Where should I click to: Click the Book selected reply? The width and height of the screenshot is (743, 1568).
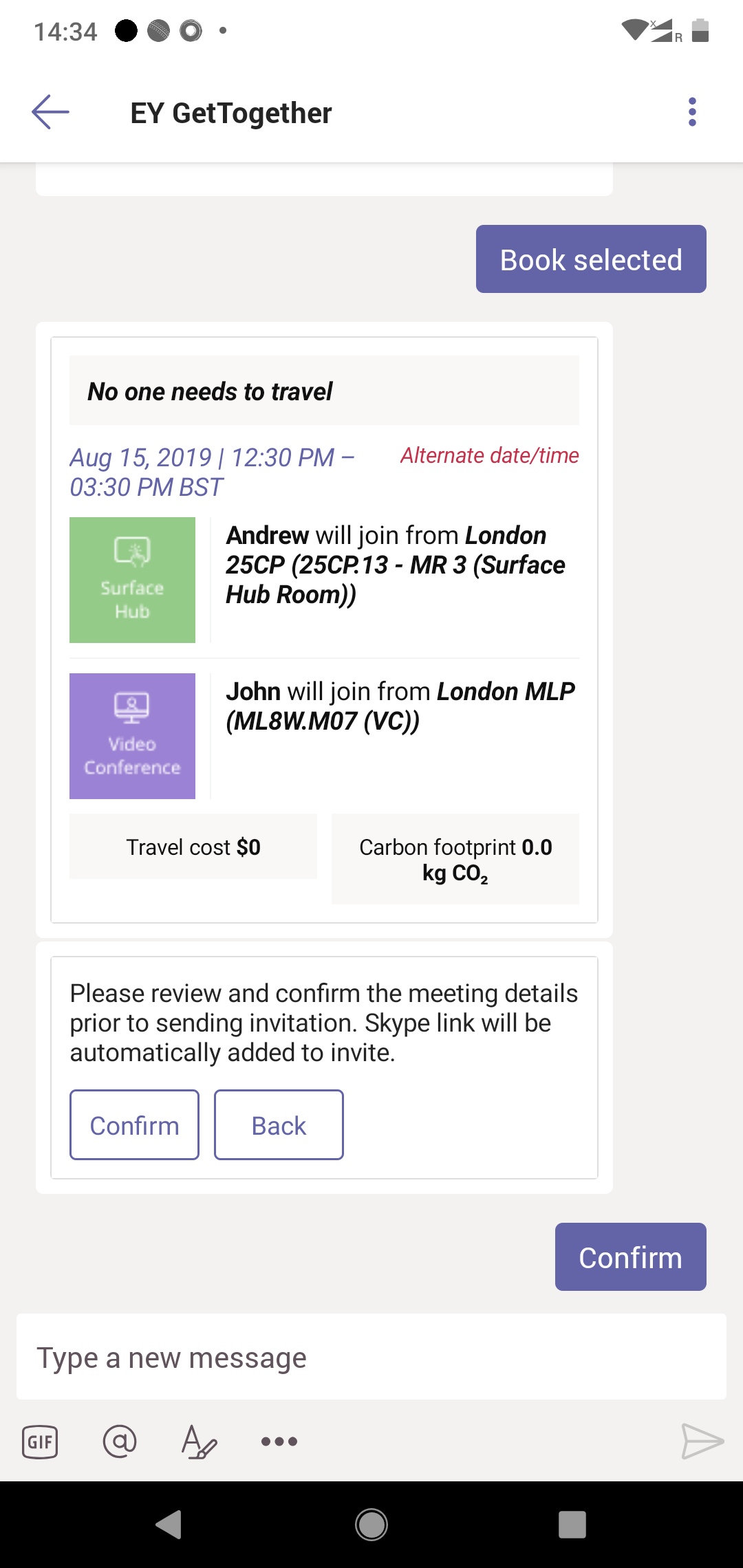(590, 259)
